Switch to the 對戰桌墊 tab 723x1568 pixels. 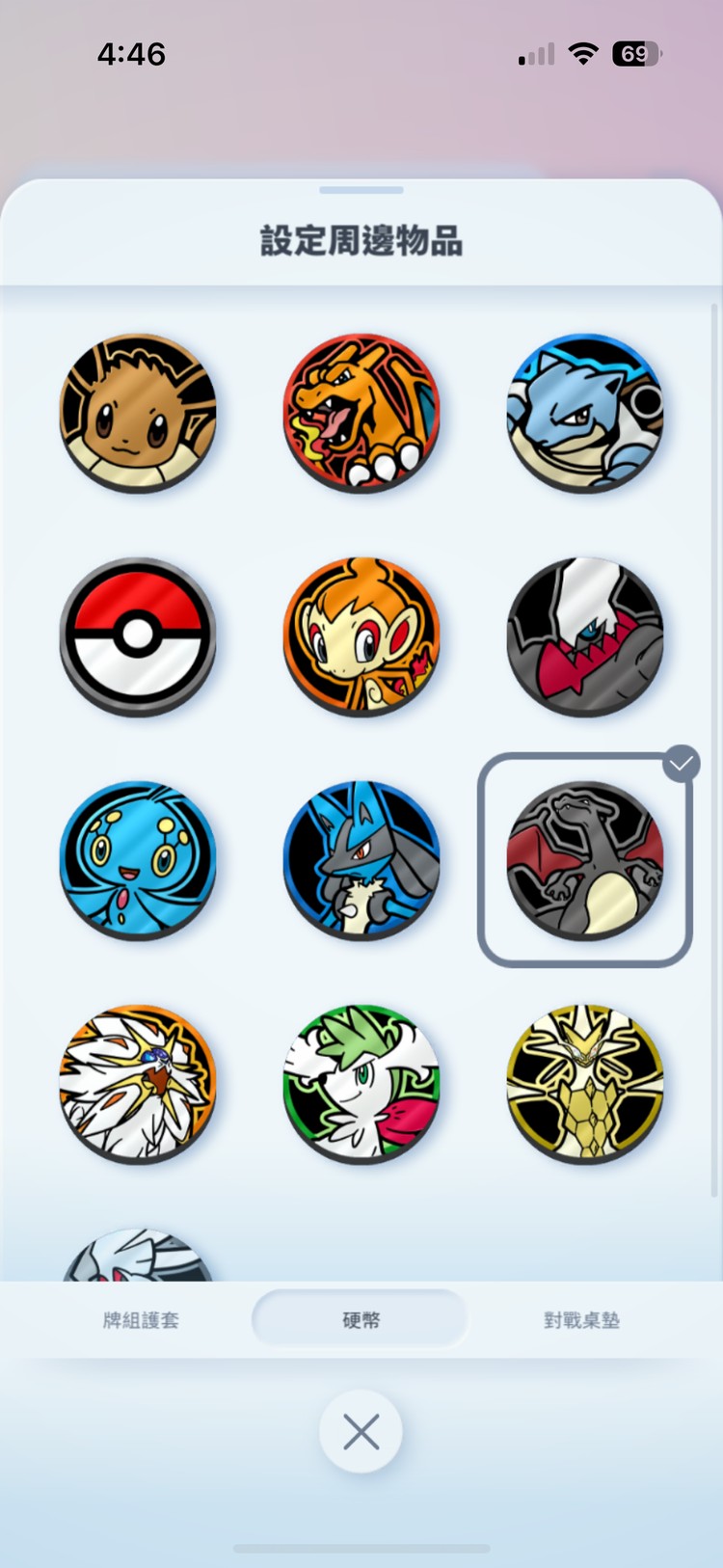coord(581,1320)
